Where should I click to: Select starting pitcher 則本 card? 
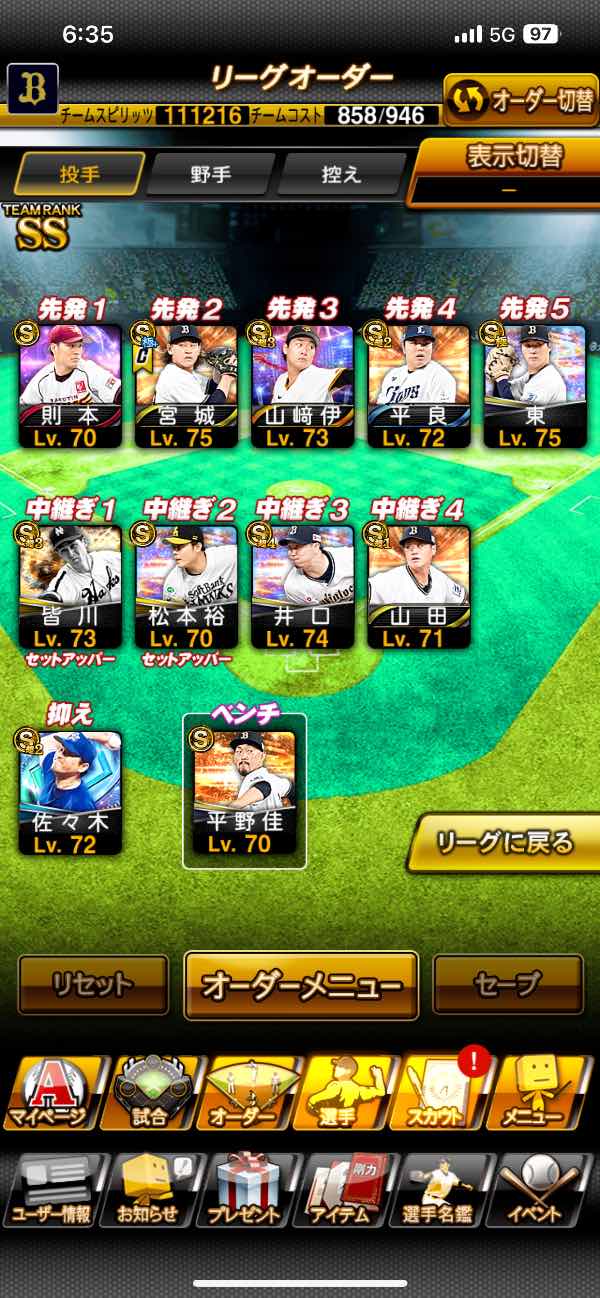tap(71, 384)
